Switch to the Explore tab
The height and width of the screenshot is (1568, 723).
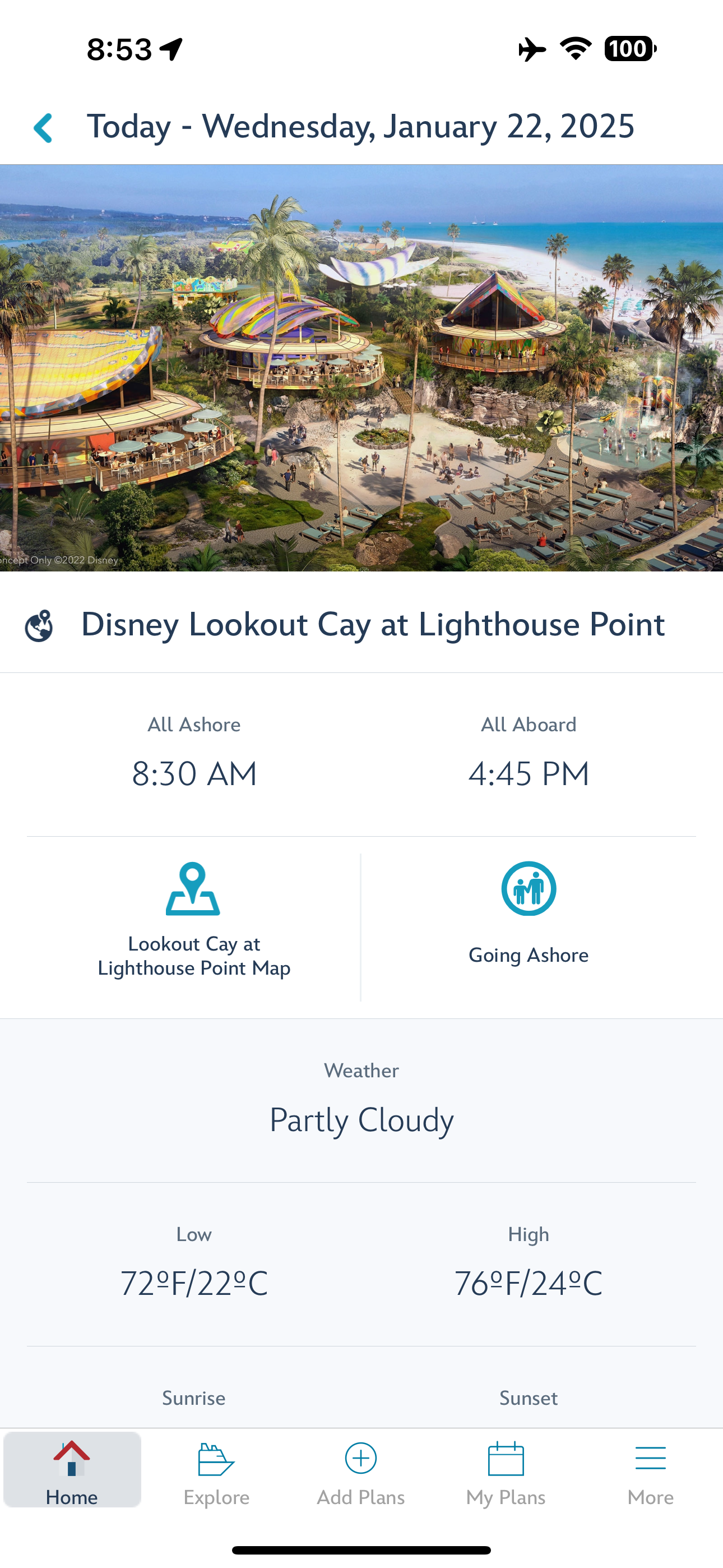[x=217, y=1470]
